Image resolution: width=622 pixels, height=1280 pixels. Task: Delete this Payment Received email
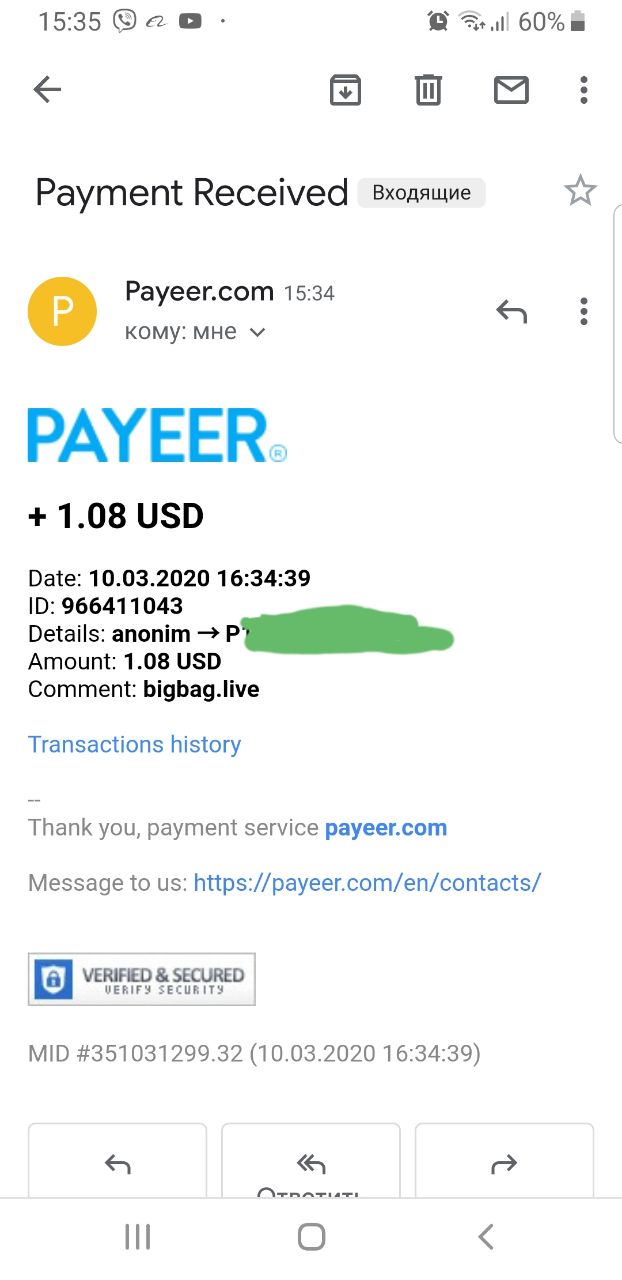[428, 90]
